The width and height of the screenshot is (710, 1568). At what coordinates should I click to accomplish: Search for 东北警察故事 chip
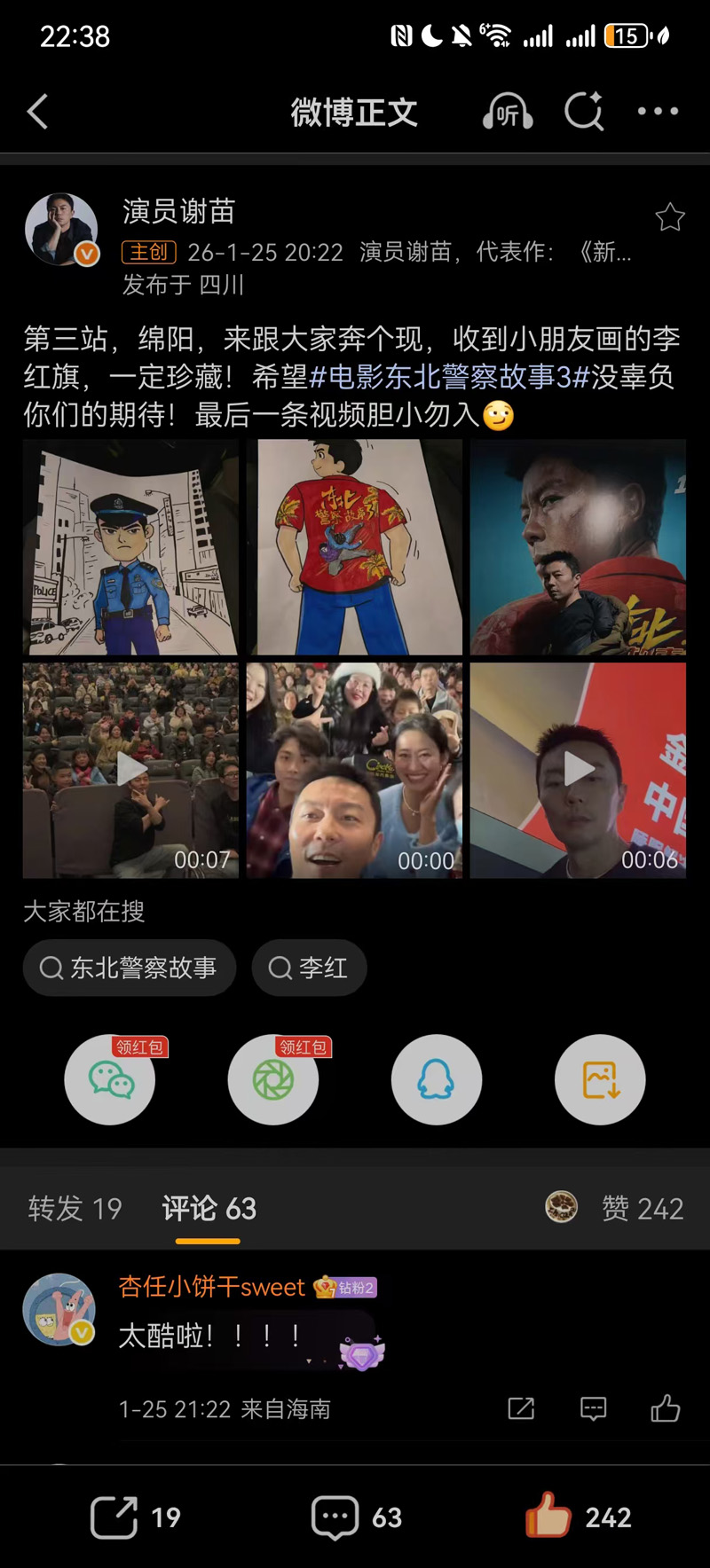130,968
